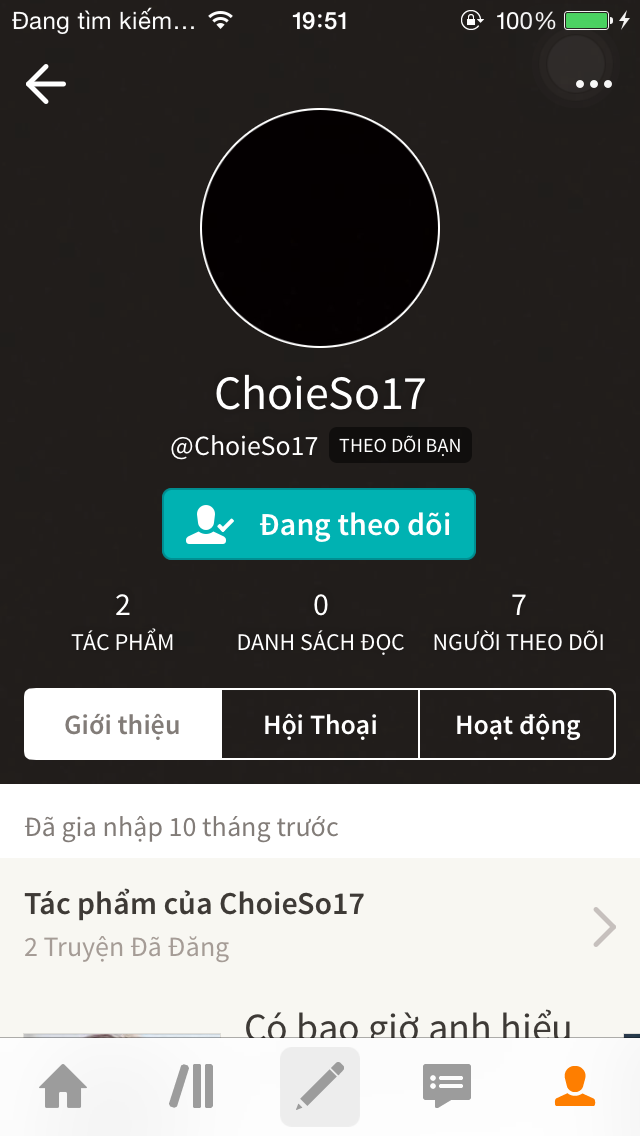Open the write pencil tab
The height and width of the screenshot is (1136, 640).
coord(320,1086)
